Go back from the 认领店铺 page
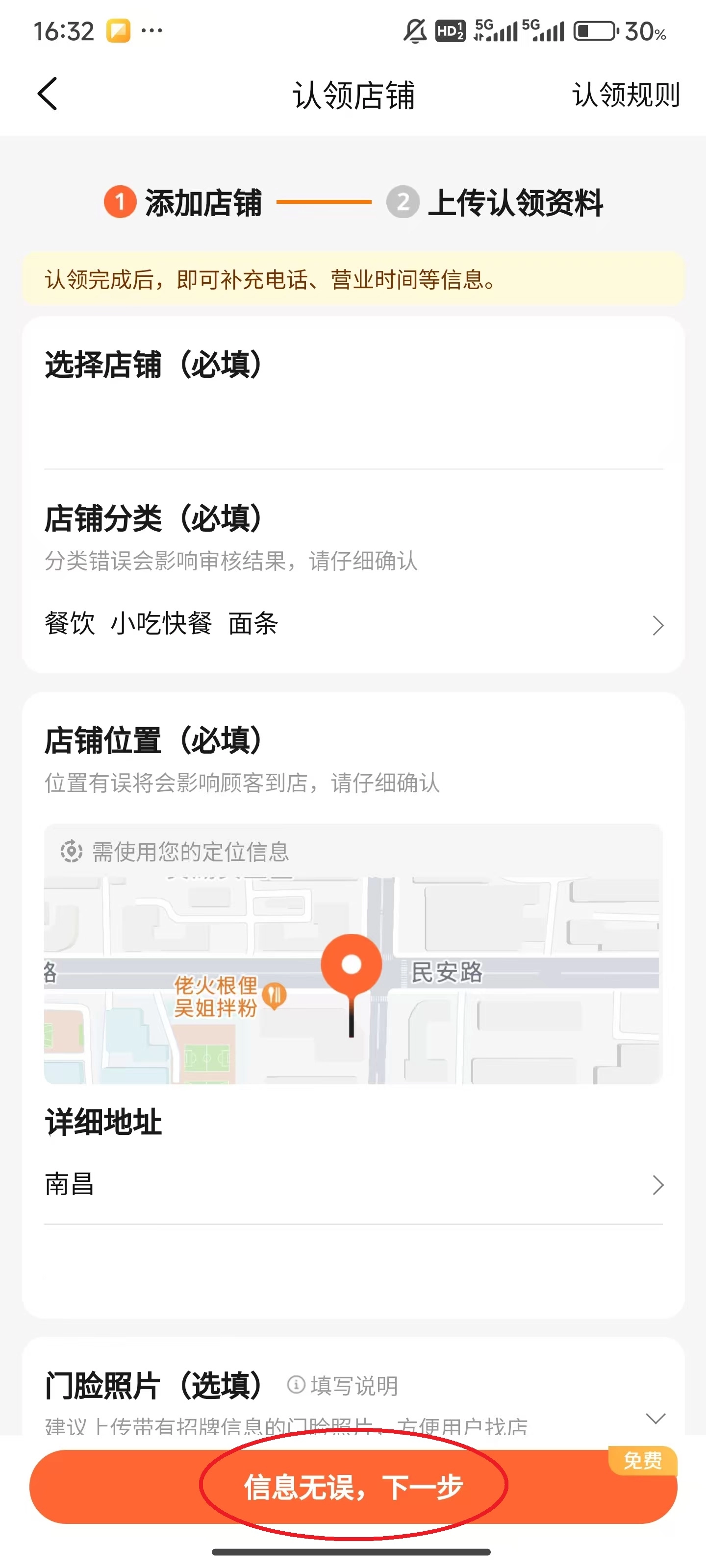Screen dimensions: 706x1568 tap(48, 95)
